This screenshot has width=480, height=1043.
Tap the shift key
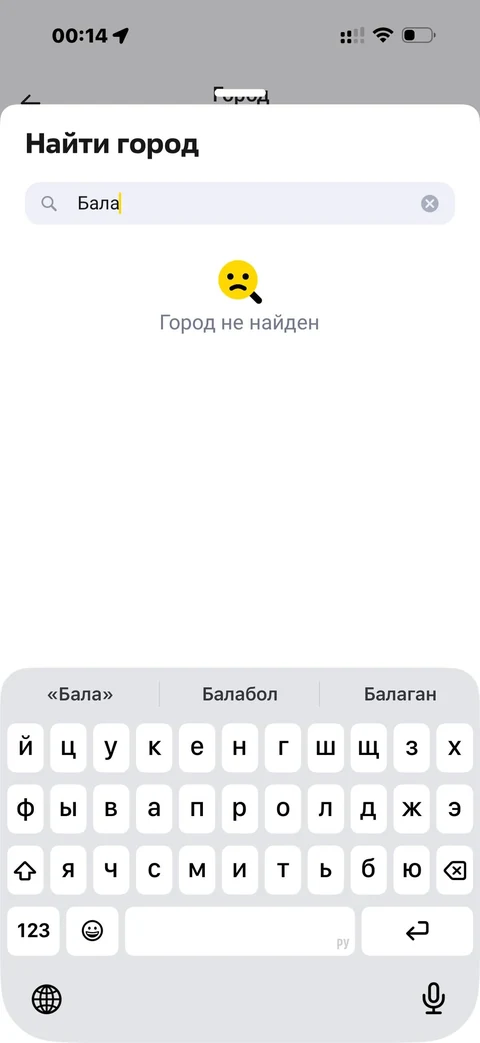25,870
